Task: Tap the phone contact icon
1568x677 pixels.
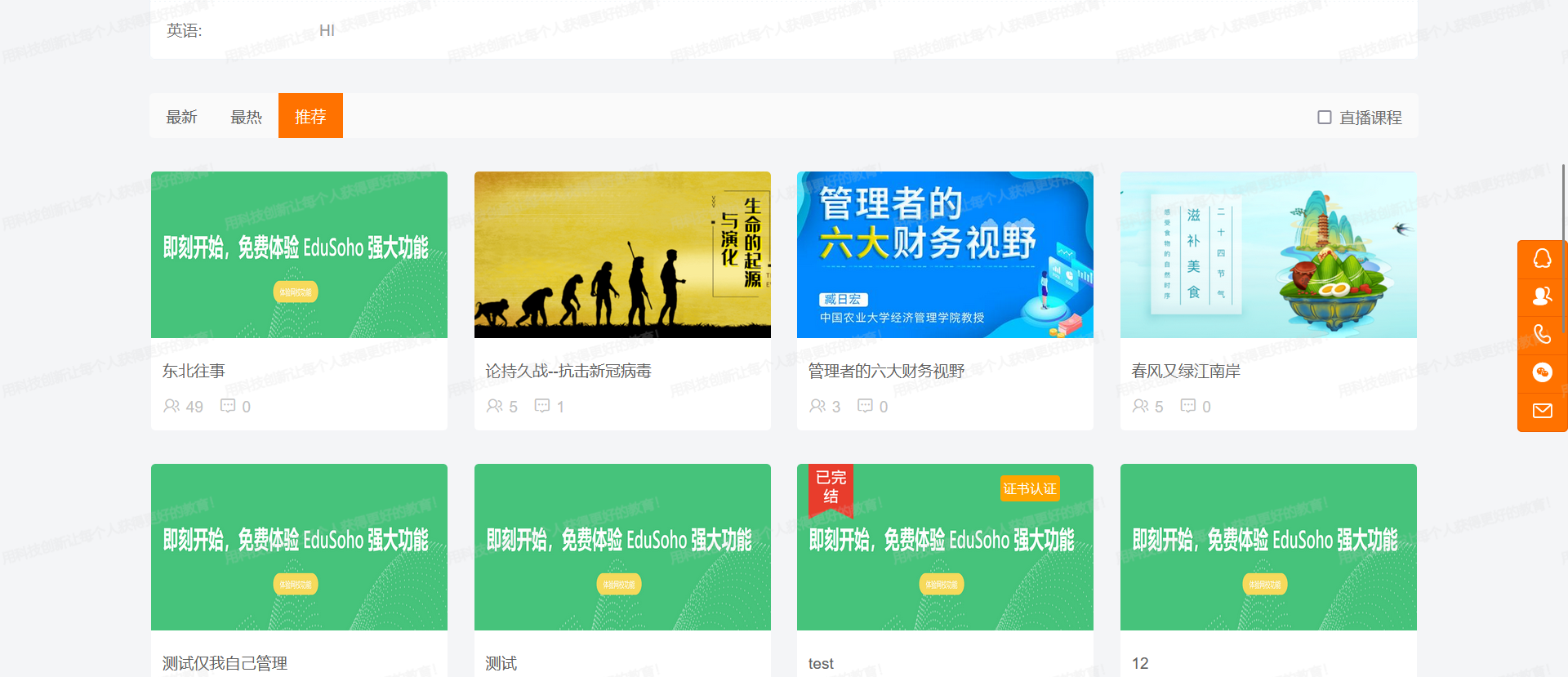Action: click(x=1542, y=334)
